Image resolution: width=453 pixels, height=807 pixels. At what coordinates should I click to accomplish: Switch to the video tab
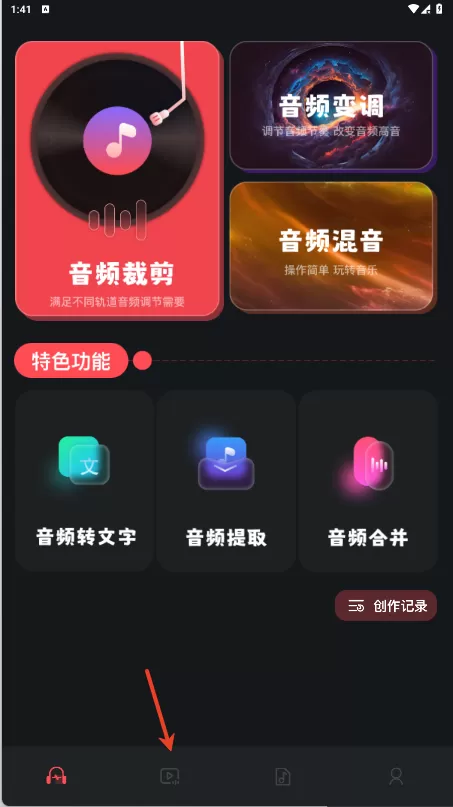(x=169, y=776)
